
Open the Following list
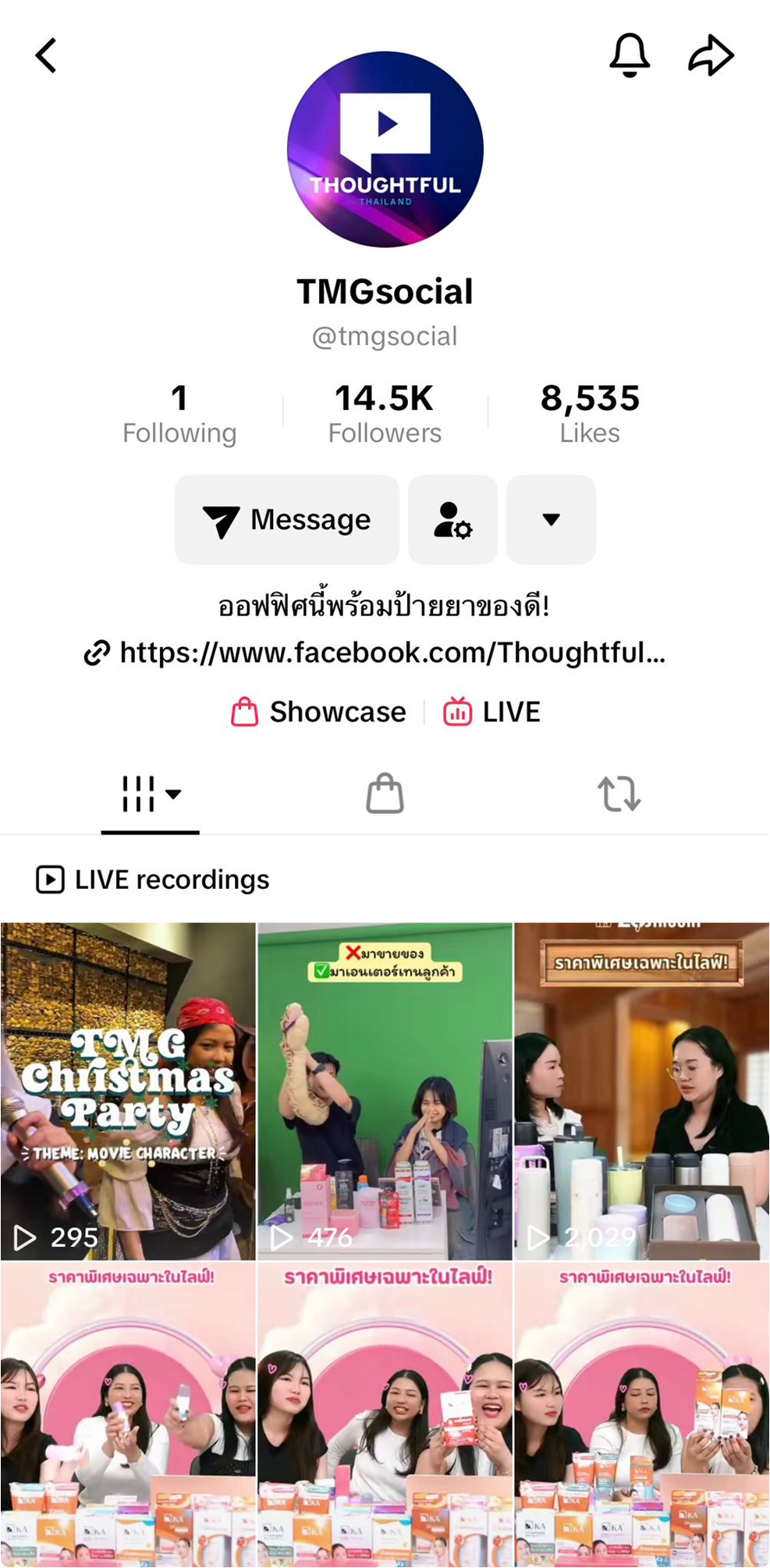click(180, 412)
